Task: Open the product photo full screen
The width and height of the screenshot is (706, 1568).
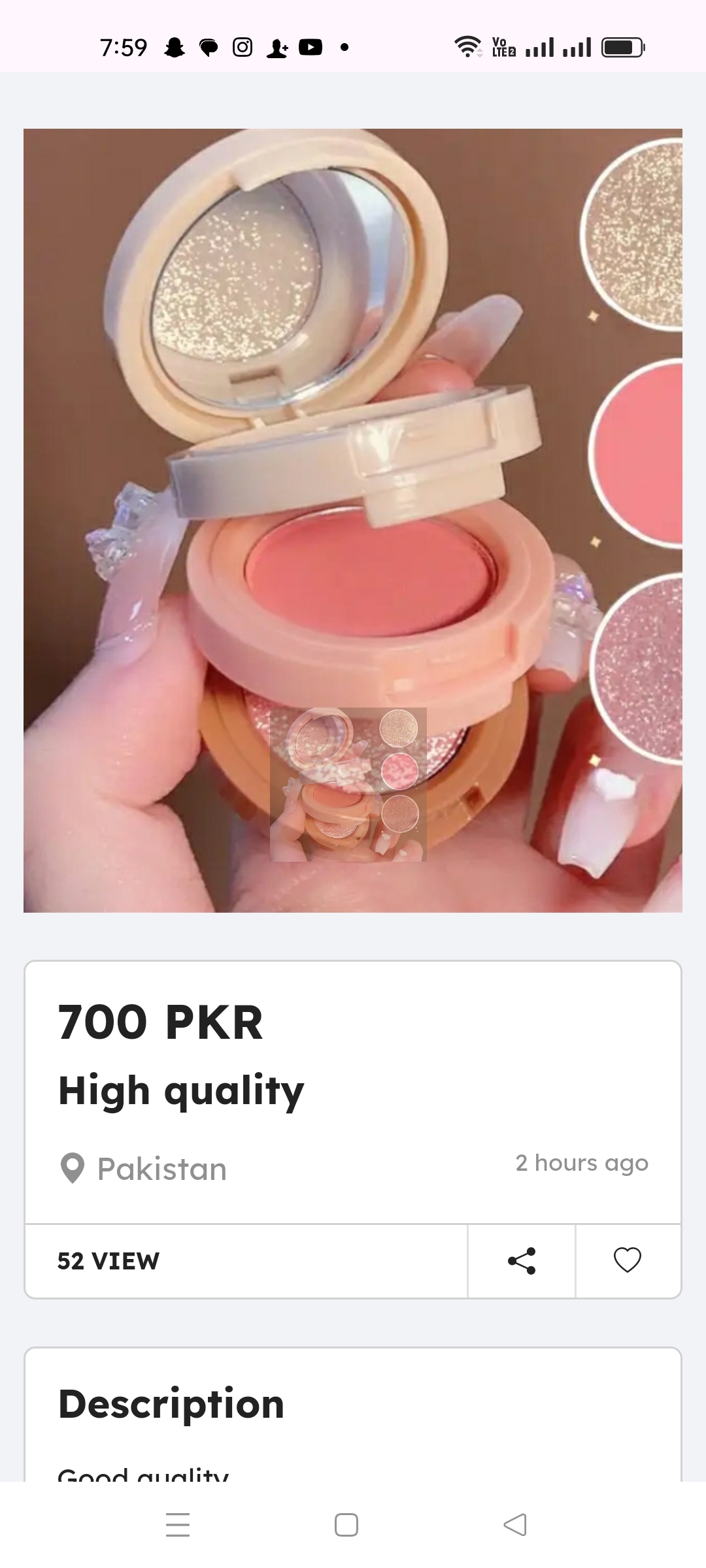Action: click(353, 520)
